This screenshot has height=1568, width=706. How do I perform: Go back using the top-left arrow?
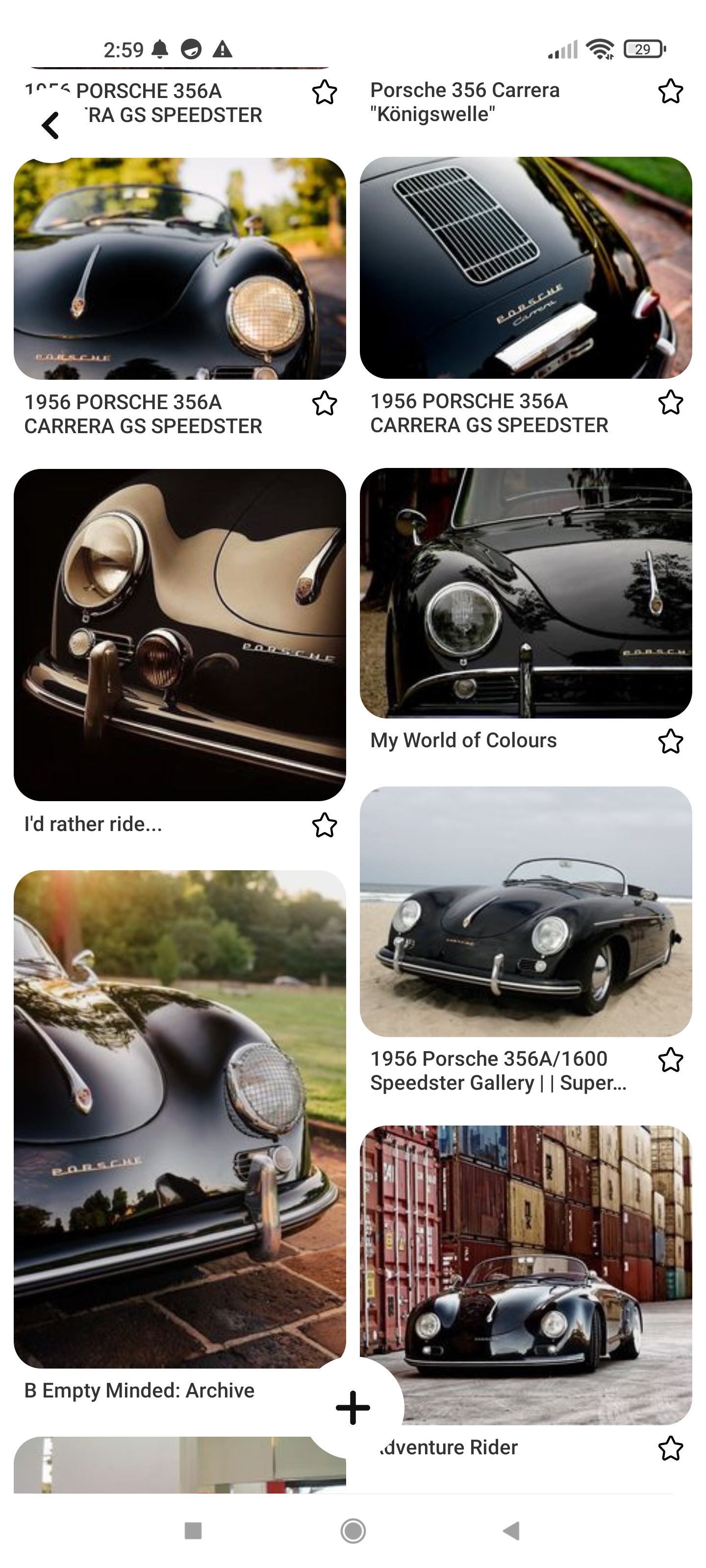point(50,125)
